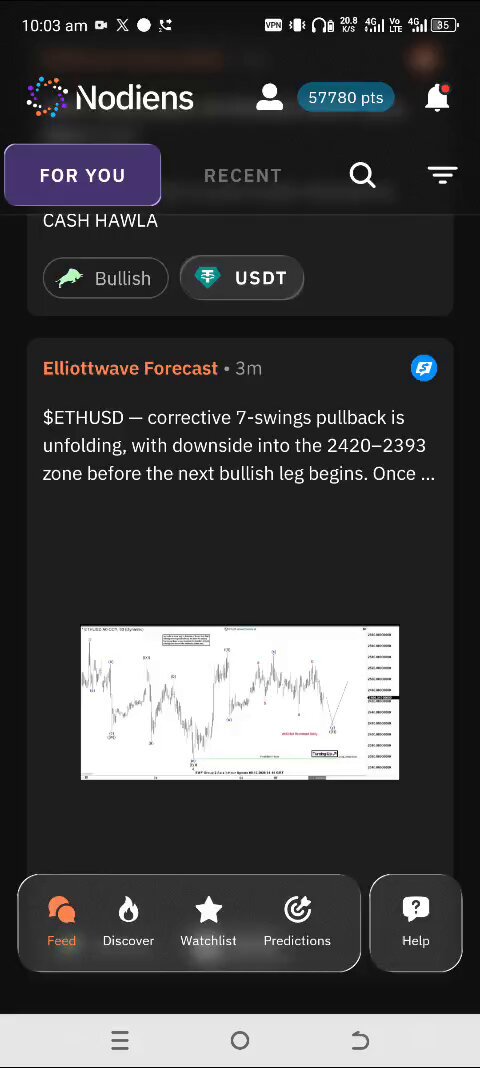
Task: Switch to the Predictions tab
Action: click(297, 922)
